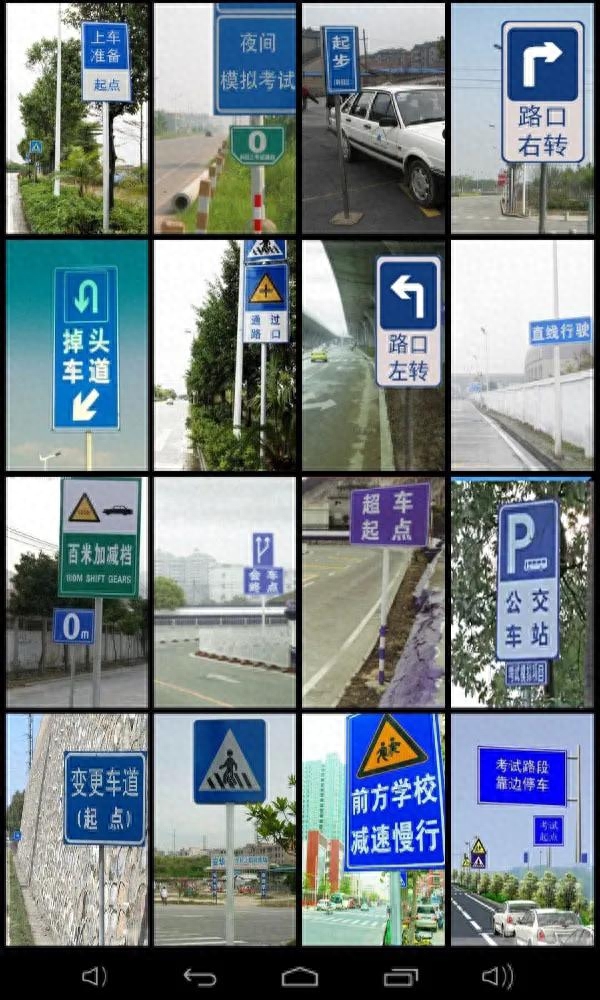Go back using the navigation bar

click(x=200, y=976)
